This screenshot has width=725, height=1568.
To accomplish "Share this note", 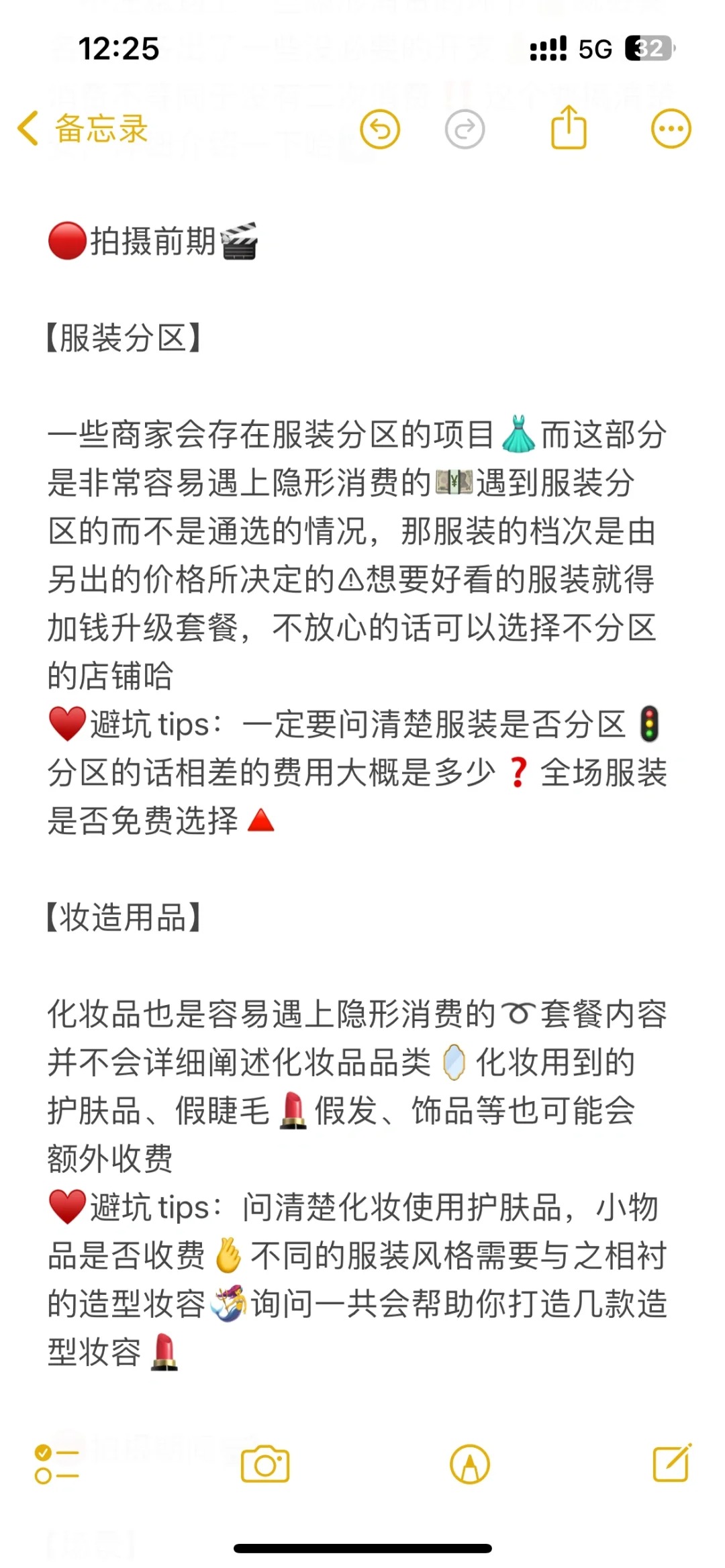I will point(569,127).
